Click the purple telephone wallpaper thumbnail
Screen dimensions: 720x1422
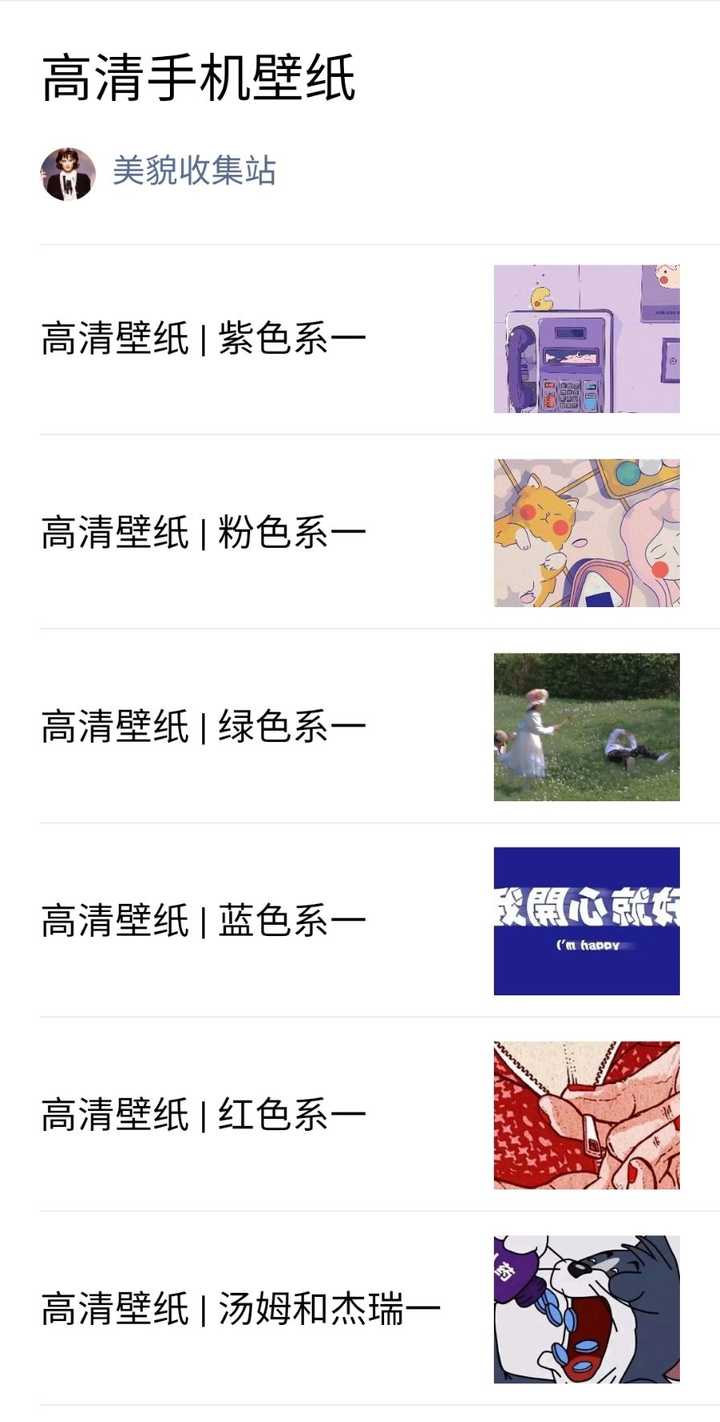tap(586, 336)
